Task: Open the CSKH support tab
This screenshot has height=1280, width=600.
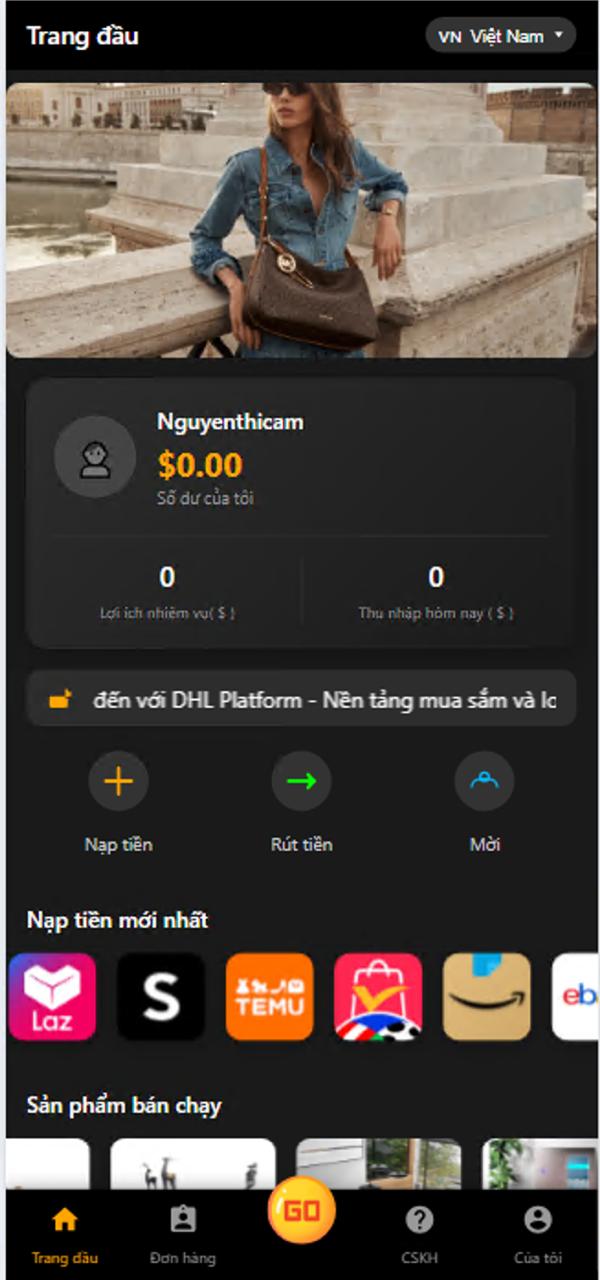Action: pos(420,1234)
